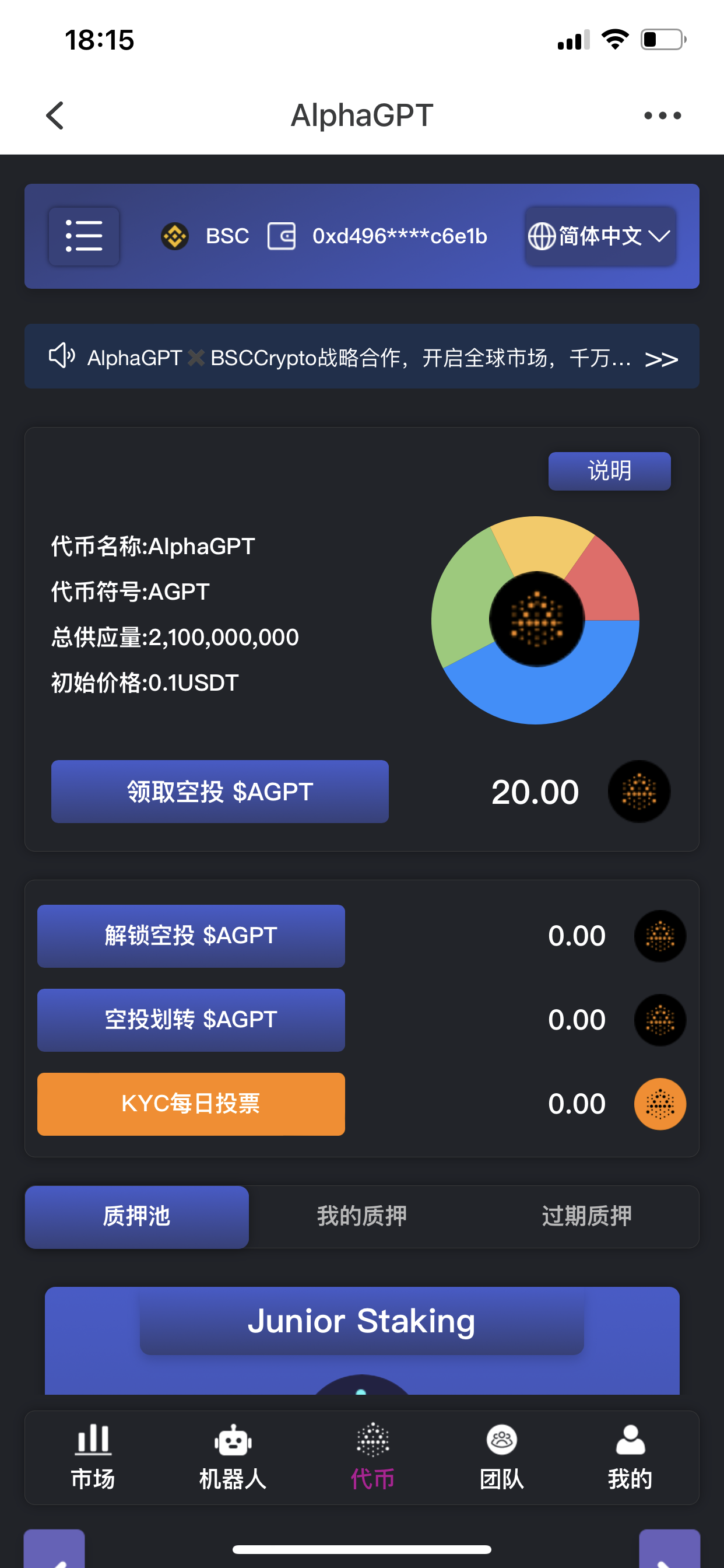This screenshot has width=724, height=1568.
Task: Tap 解锁空投 $AGPT to unlock airdrop
Action: [x=191, y=936]
